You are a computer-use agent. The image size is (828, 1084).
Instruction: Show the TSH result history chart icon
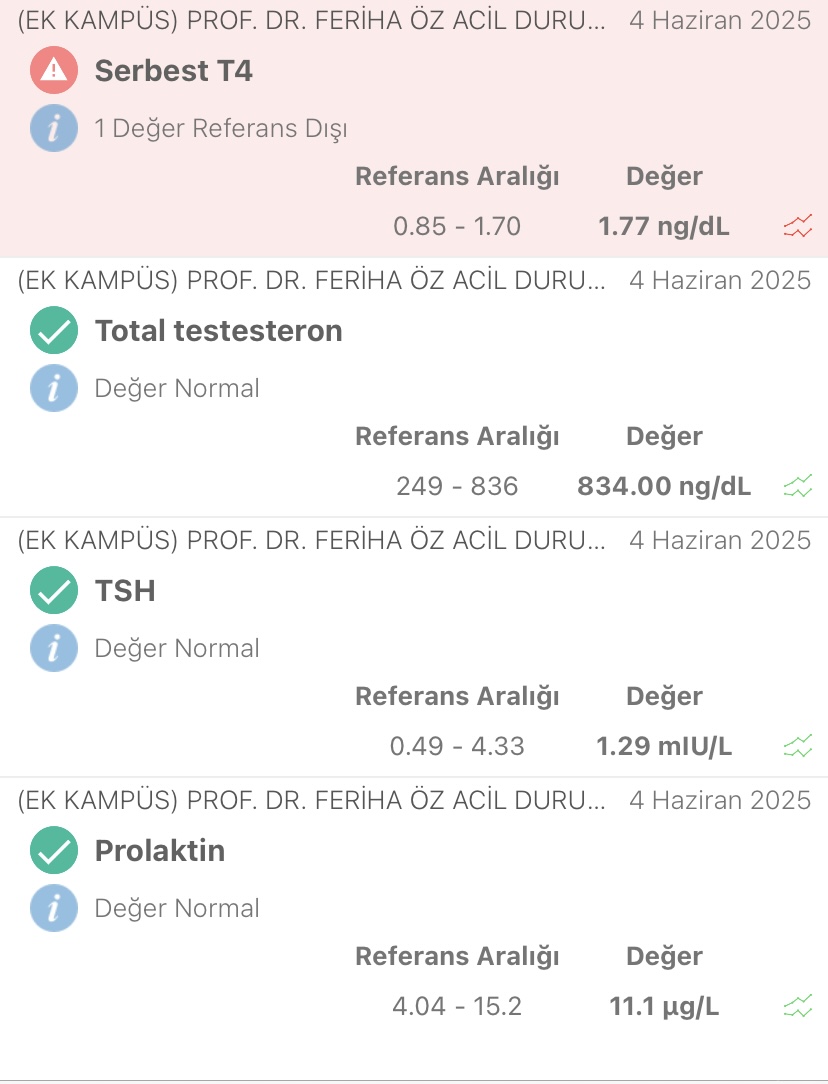[x=798, y=747]
